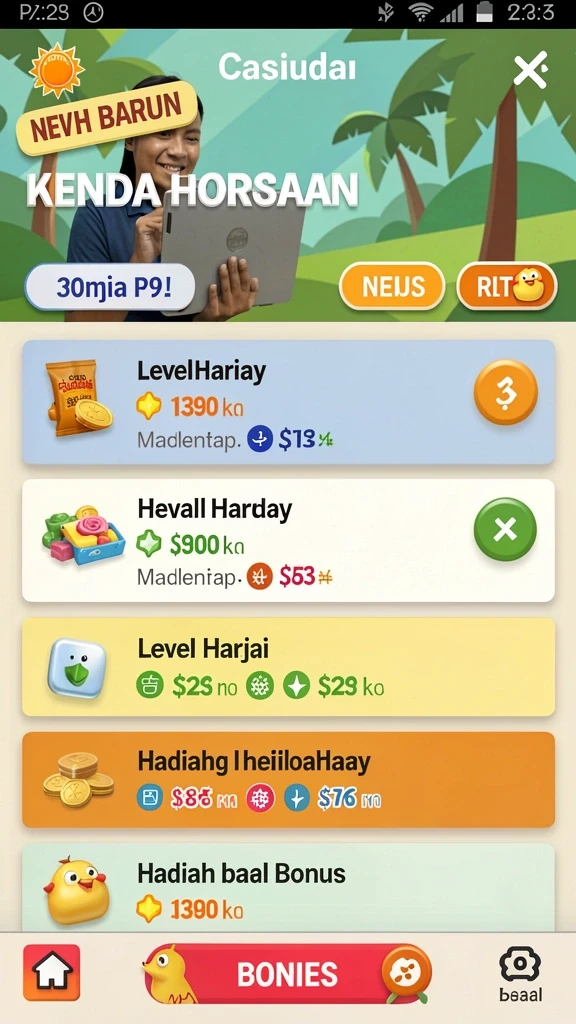The height and width of the screenshot is (1024, 576).
Task: Go to the home tab
Action: [x=52, y=972]
